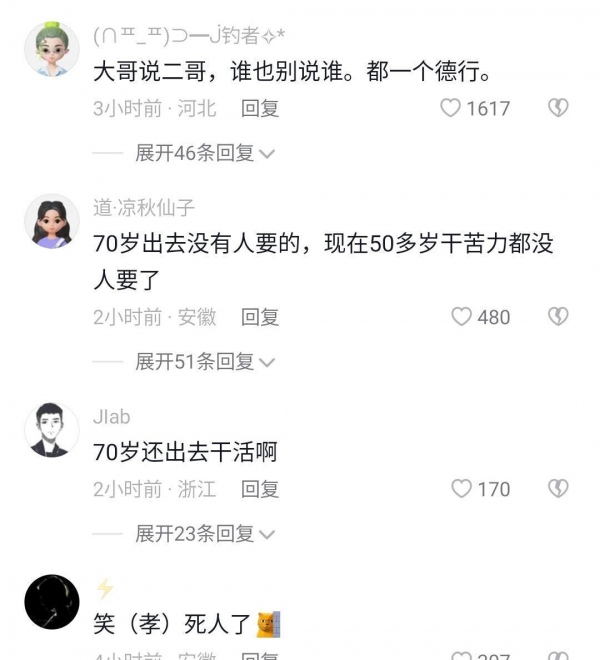Reply to the comment from 河北
Viewport: 600px width, 660px height.
coord(260,108)
